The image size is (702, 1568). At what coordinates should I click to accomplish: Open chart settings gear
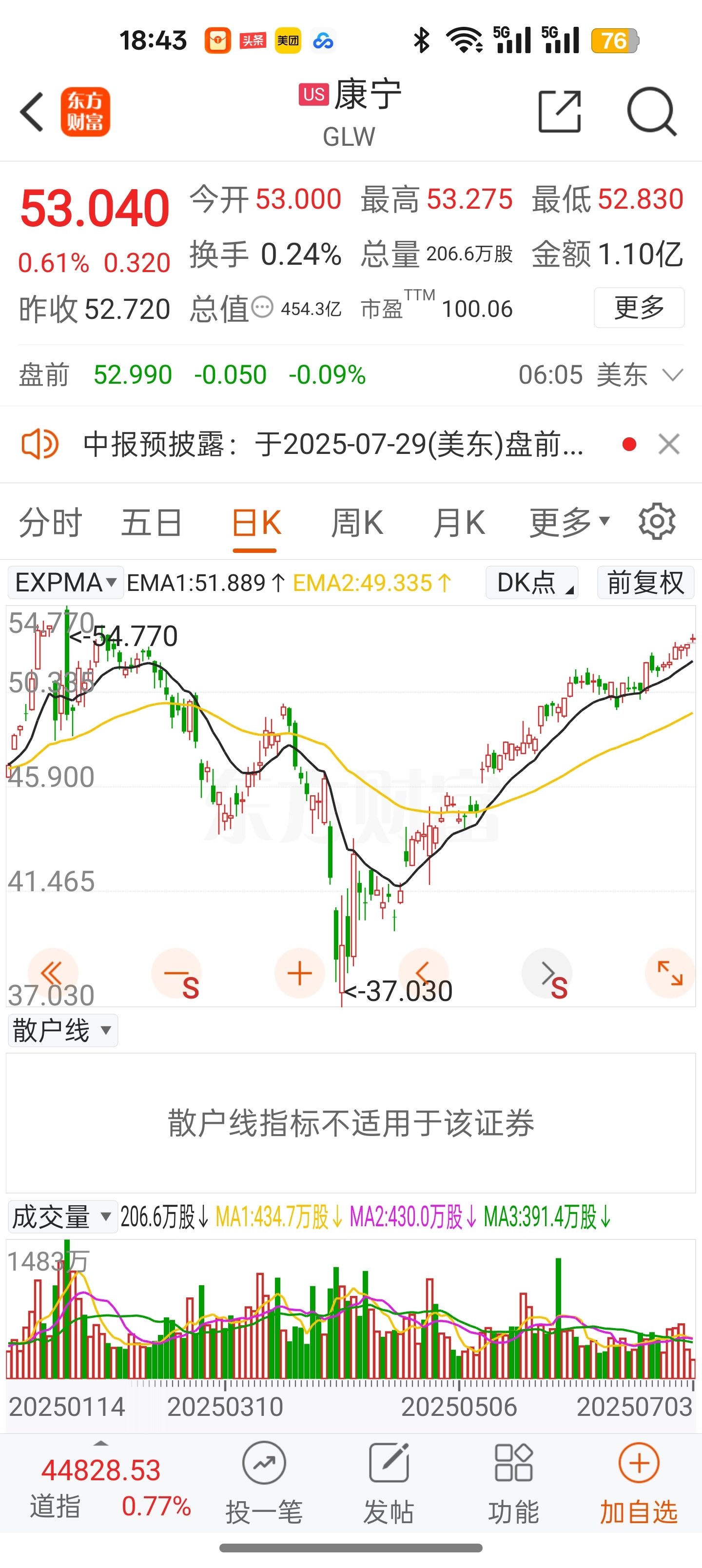[657, 522]
